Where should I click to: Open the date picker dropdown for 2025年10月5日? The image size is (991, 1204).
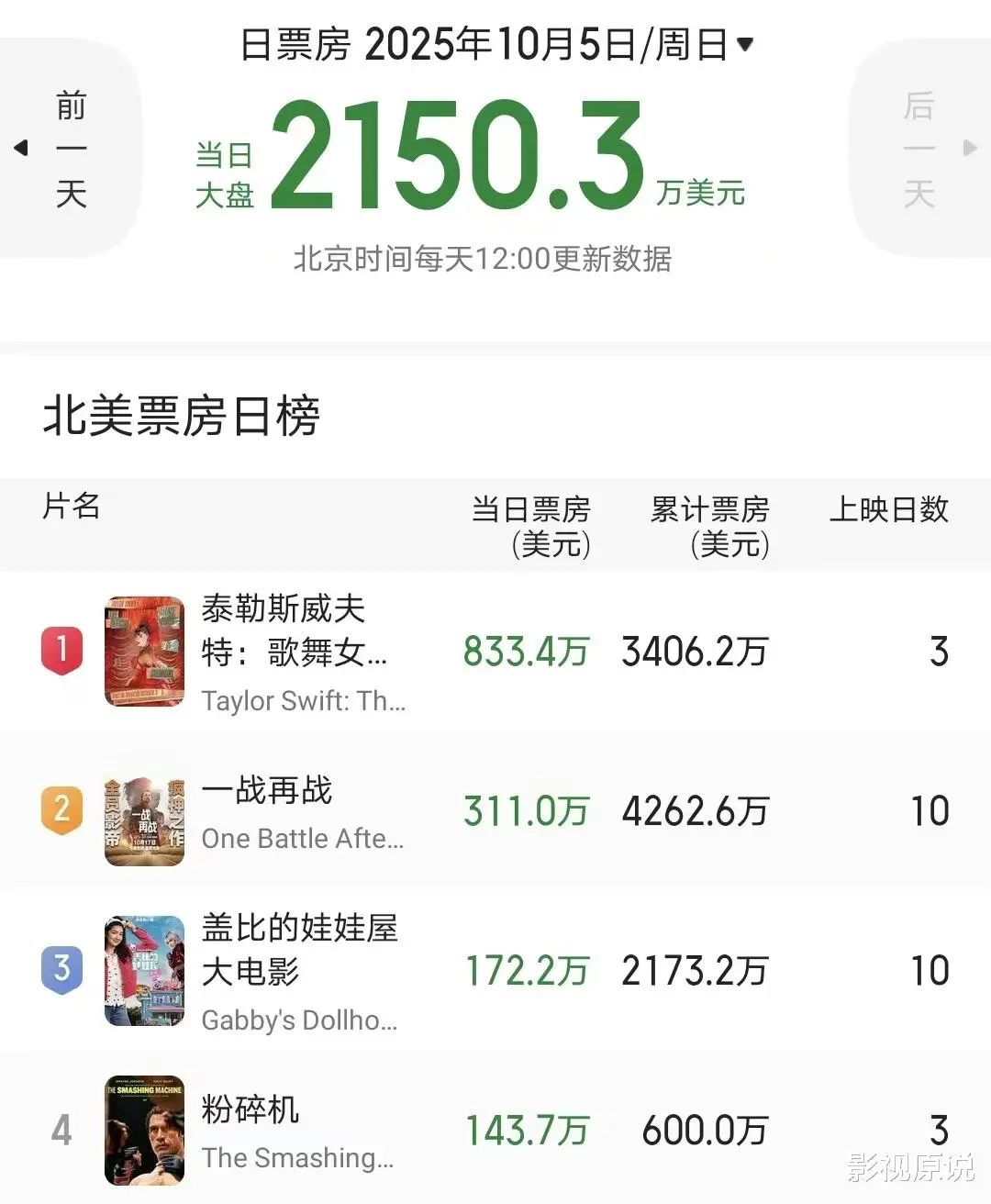[744, 44]
